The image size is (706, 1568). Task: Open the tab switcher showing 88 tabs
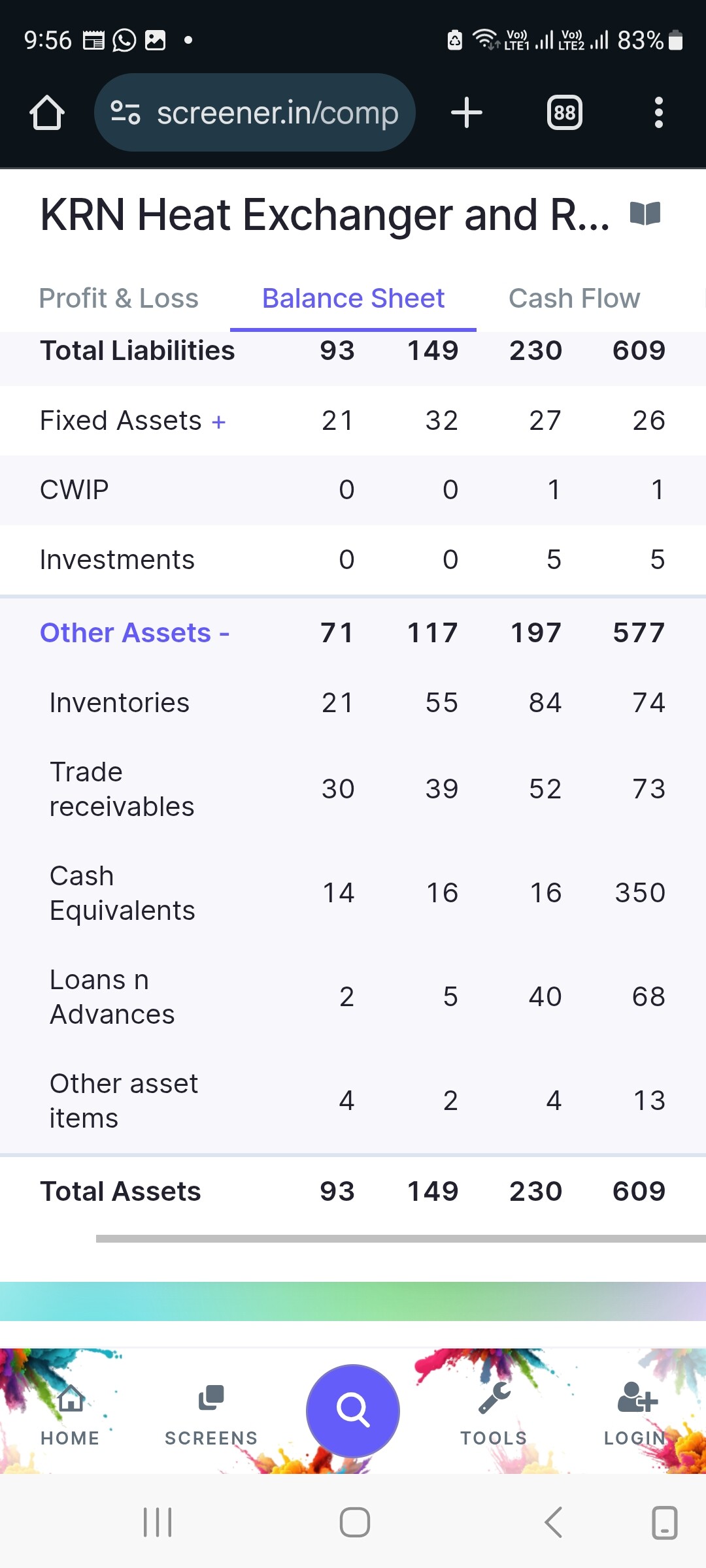click(565, 112)
